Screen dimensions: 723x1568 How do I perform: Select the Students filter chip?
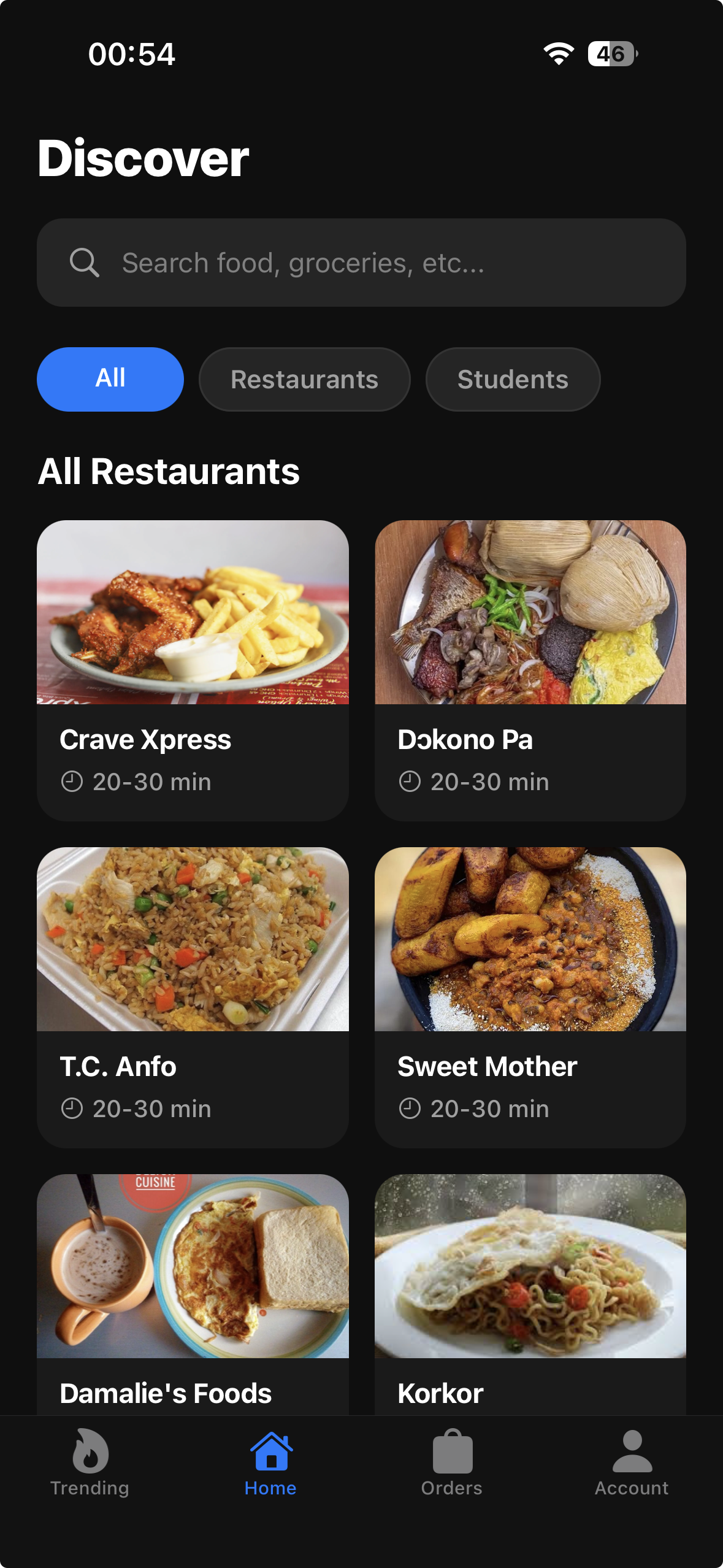pyautogui.click(x=513, y=379)
